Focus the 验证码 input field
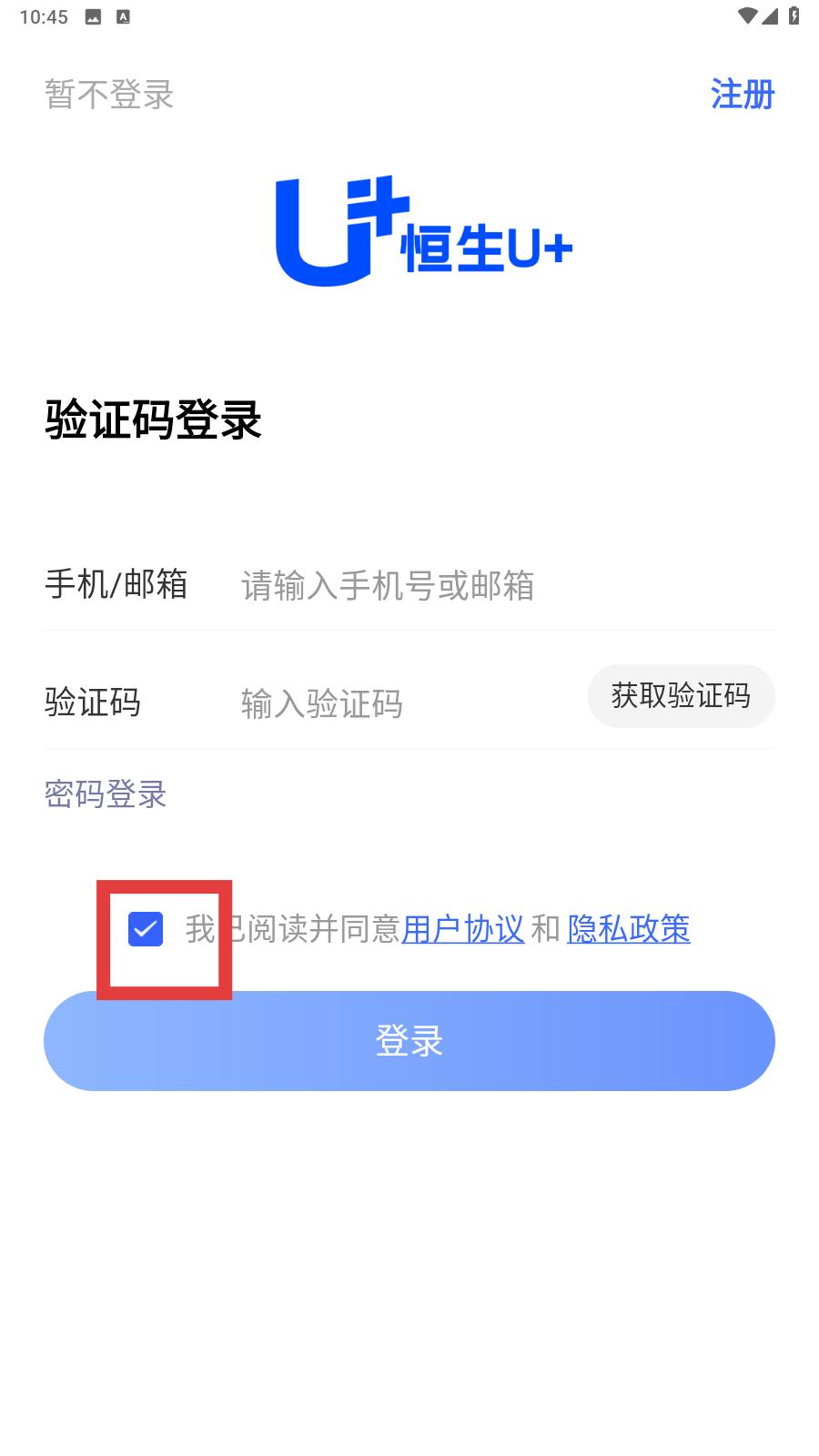The height and width of the screenshot is (1456, 819). pyautogui.click(x=400, y=703)
